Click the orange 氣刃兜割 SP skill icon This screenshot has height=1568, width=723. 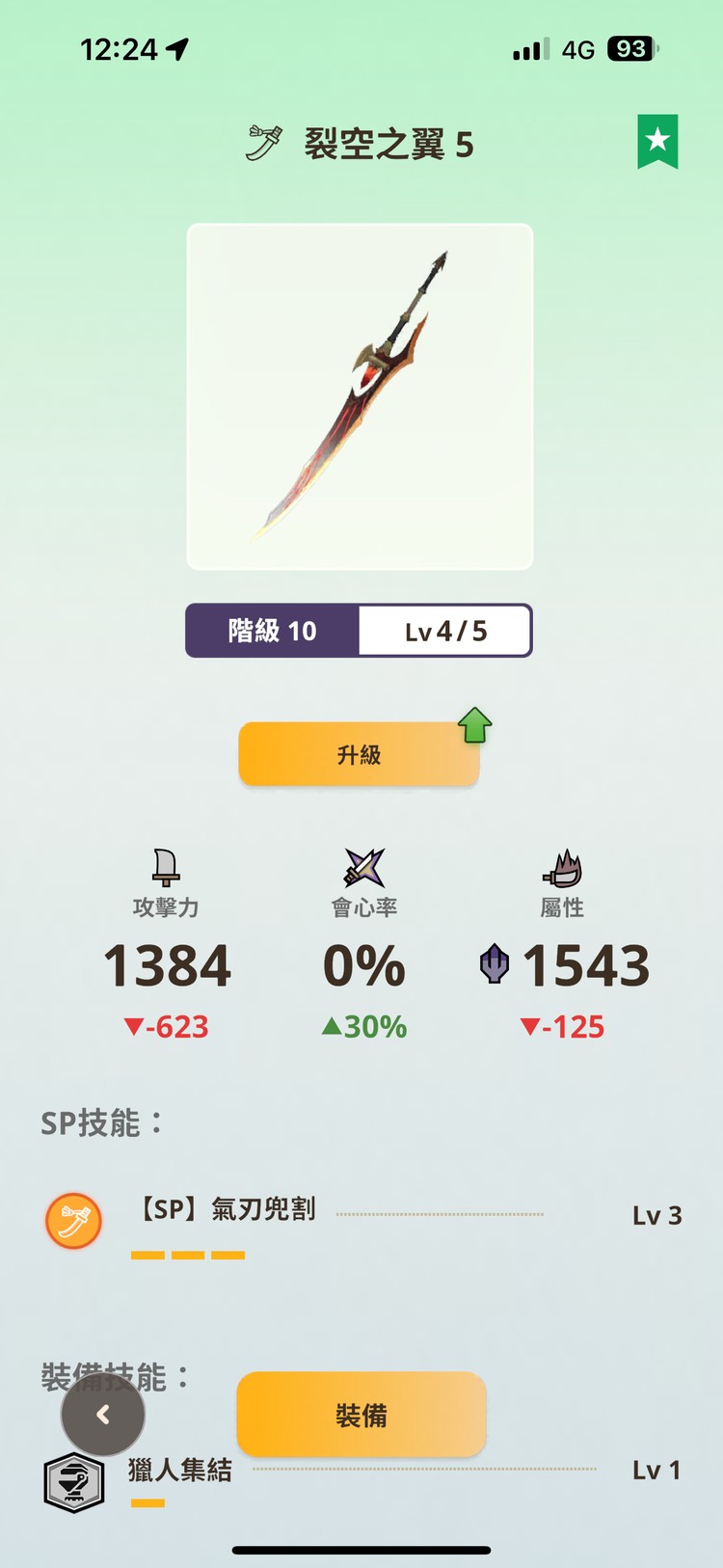pos(73,1221)
